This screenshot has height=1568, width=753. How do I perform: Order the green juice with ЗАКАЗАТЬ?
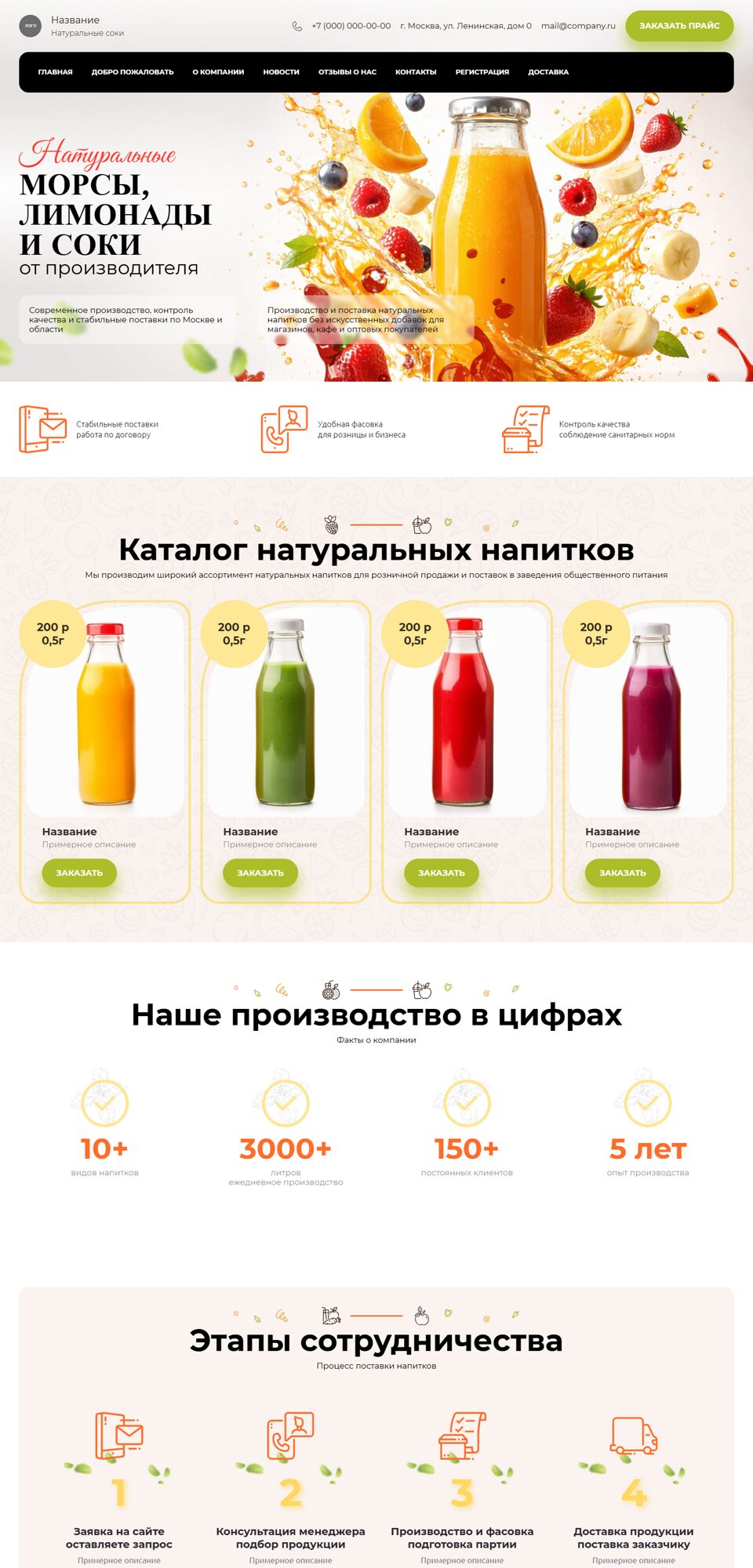(260, 873)
